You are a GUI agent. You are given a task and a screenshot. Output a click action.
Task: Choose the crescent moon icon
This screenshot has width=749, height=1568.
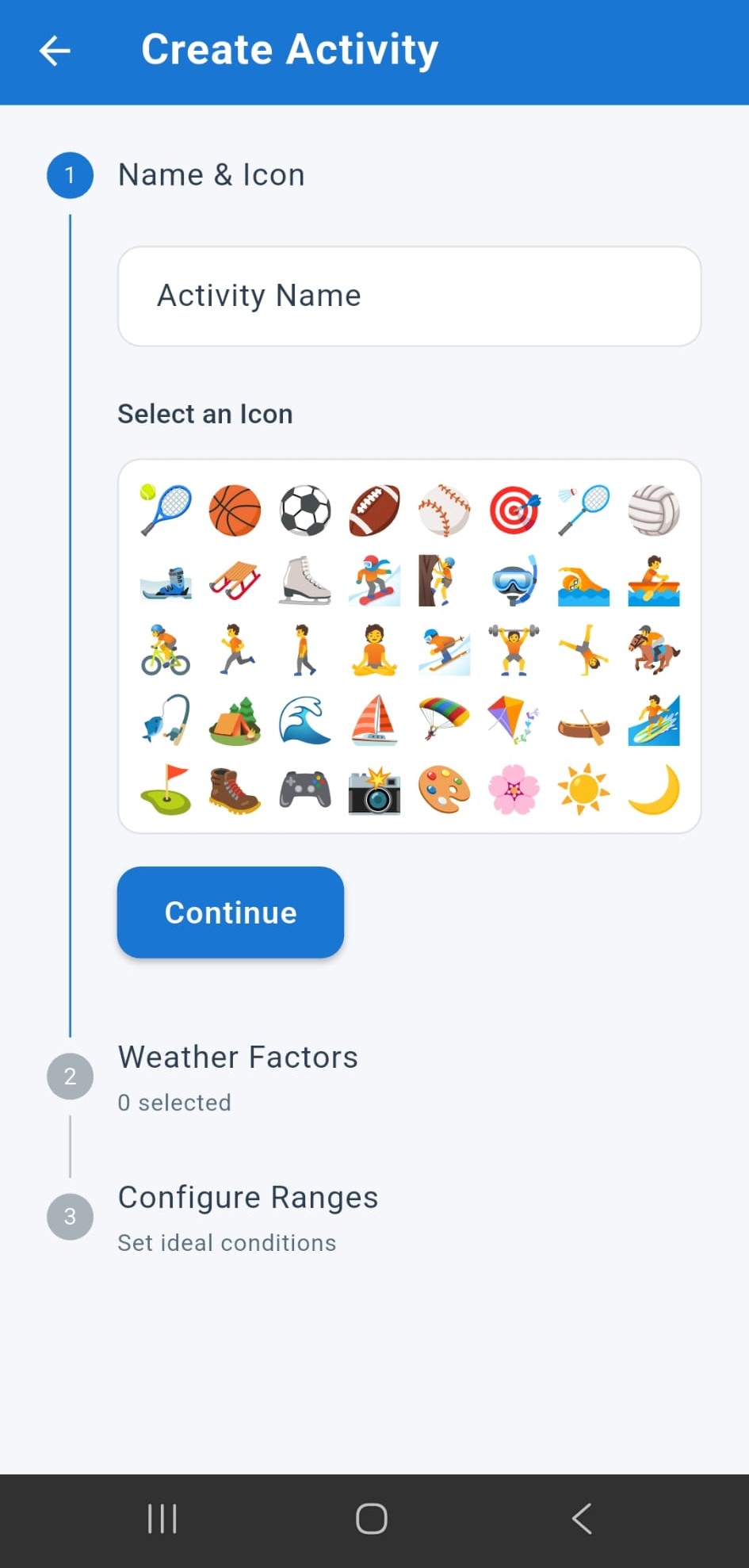click(653, 789)
